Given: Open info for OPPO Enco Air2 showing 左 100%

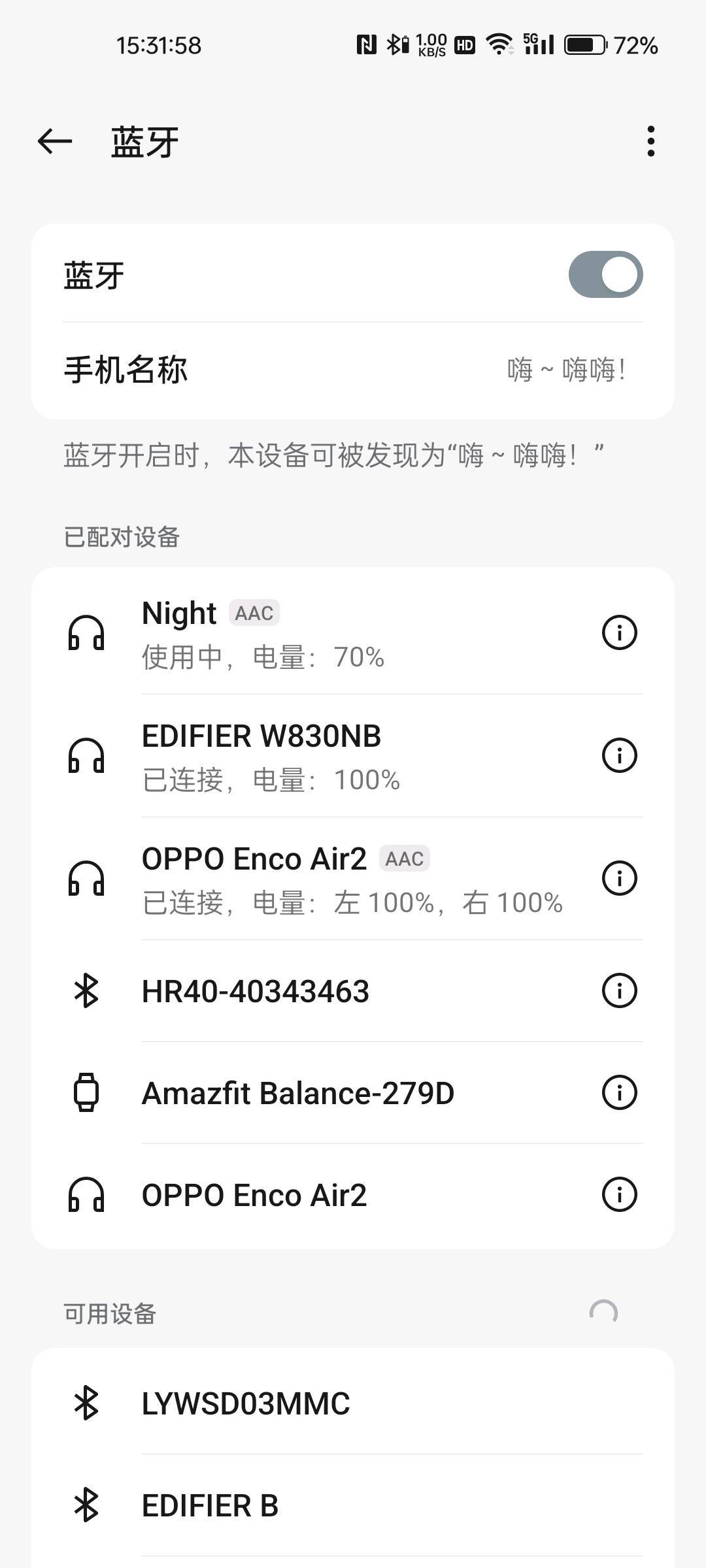Looking at the screenshot, I should pos(619,878).
